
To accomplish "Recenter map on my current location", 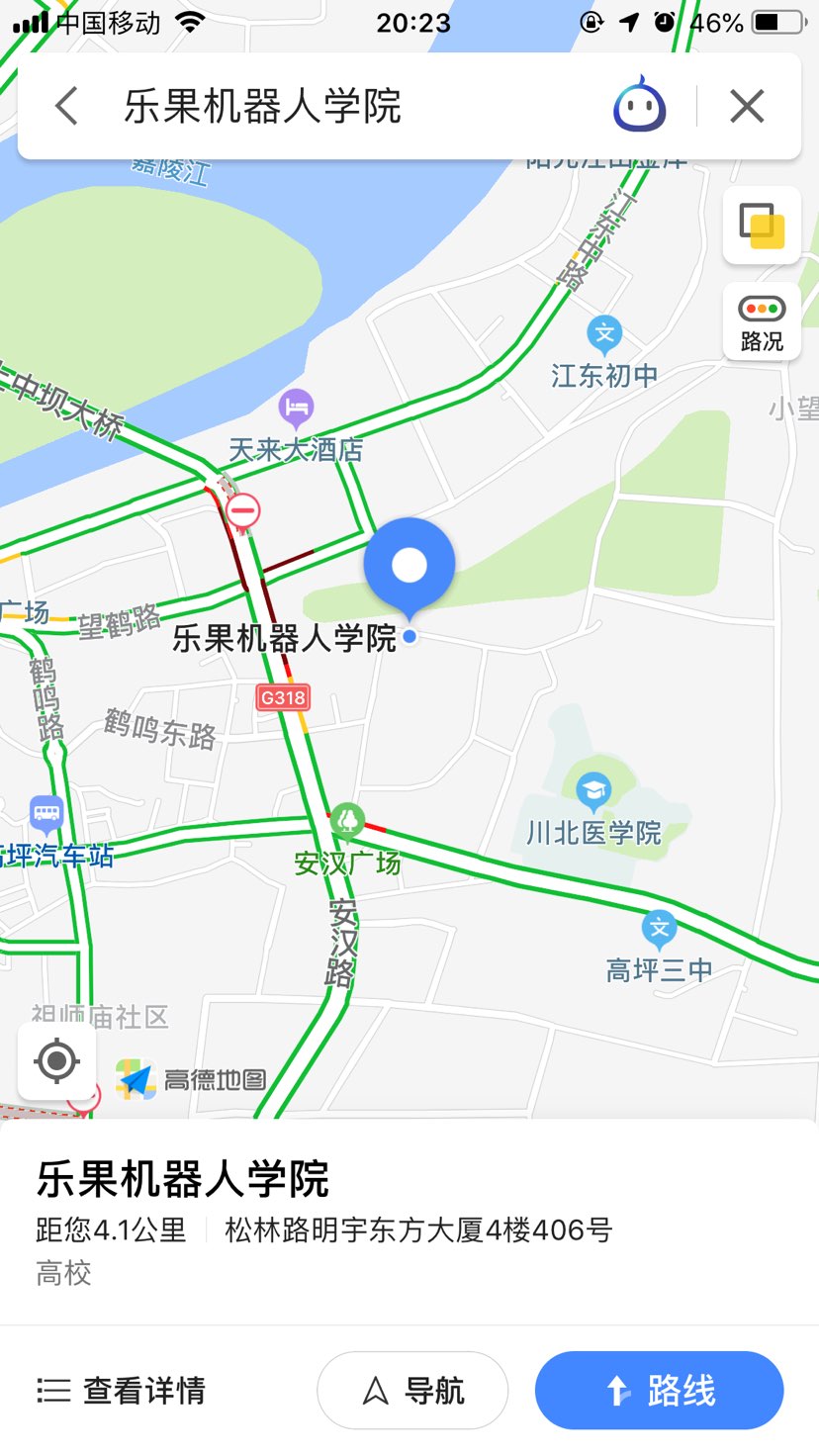I will (x=56, y=1062).
